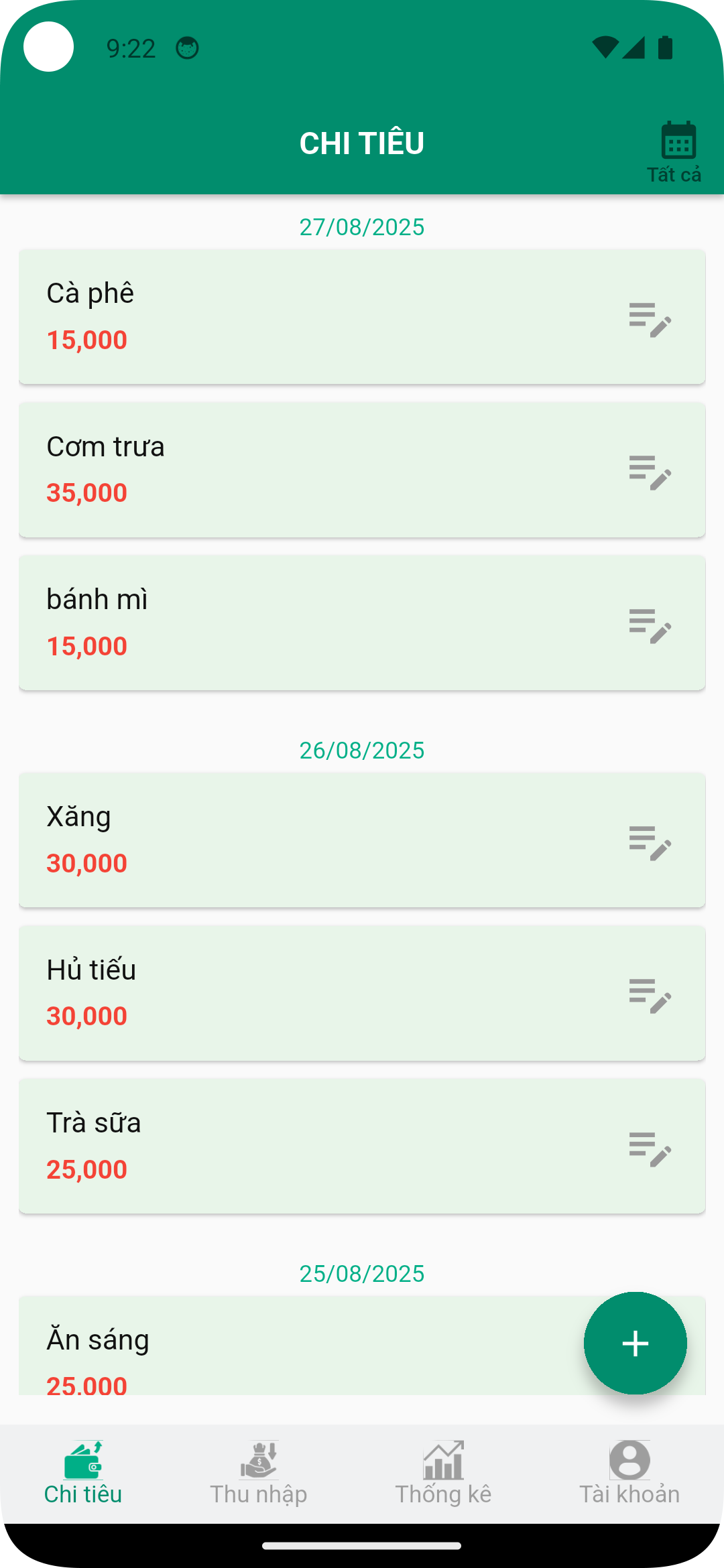724x1568 pixels.
Task: Switch to the Thu nhập tab
Action: point(259,1474)
